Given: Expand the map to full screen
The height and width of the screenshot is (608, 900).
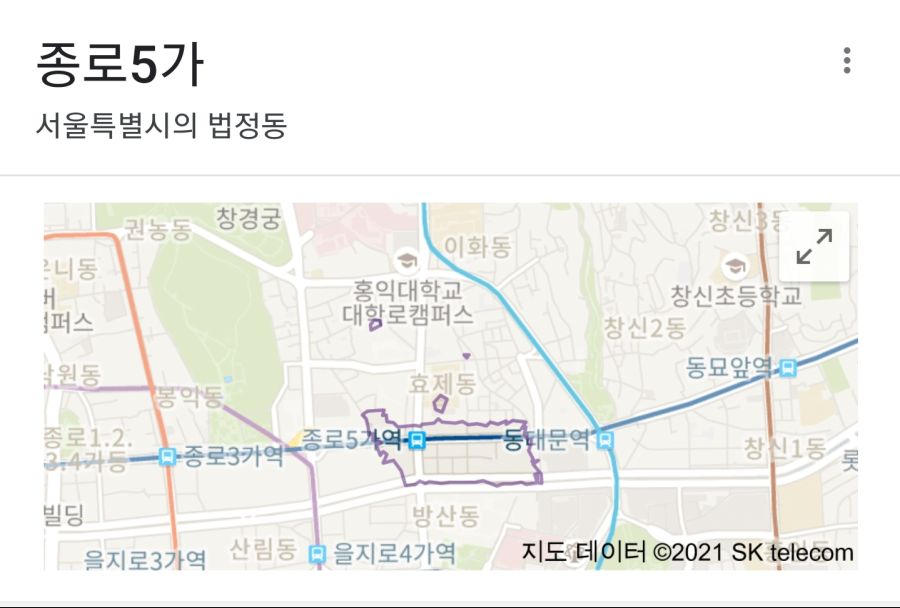Looking at the screenshot, I should pyautogui.click(x=814, y=247).
